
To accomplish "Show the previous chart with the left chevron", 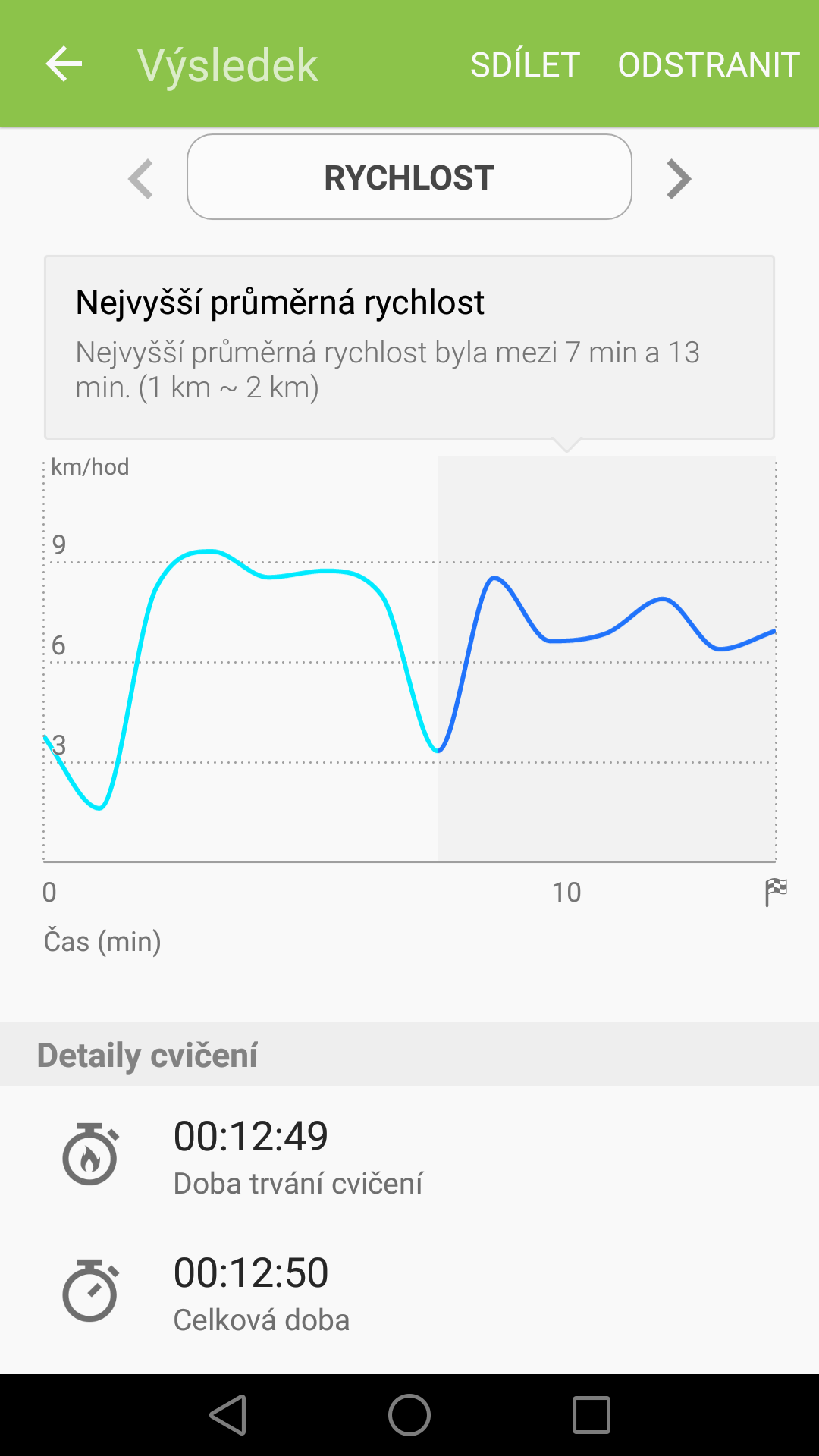I will click(x=141, y=179).
